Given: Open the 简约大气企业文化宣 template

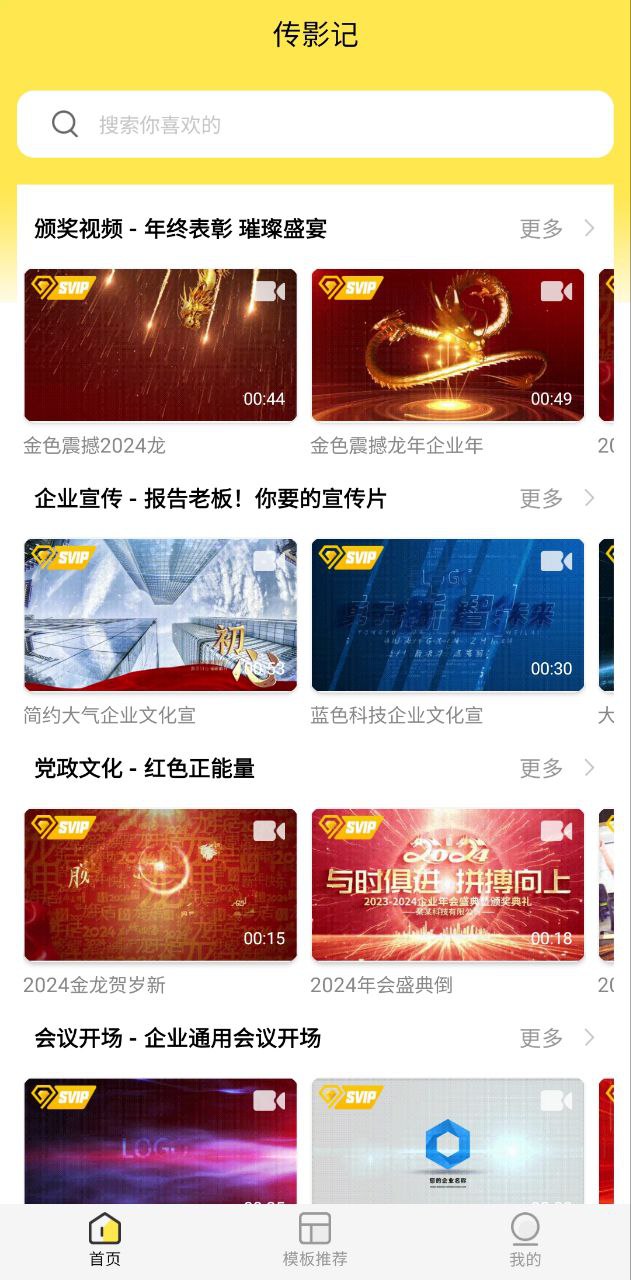Looking at the screenshot, I should click(x=160, y=615).
